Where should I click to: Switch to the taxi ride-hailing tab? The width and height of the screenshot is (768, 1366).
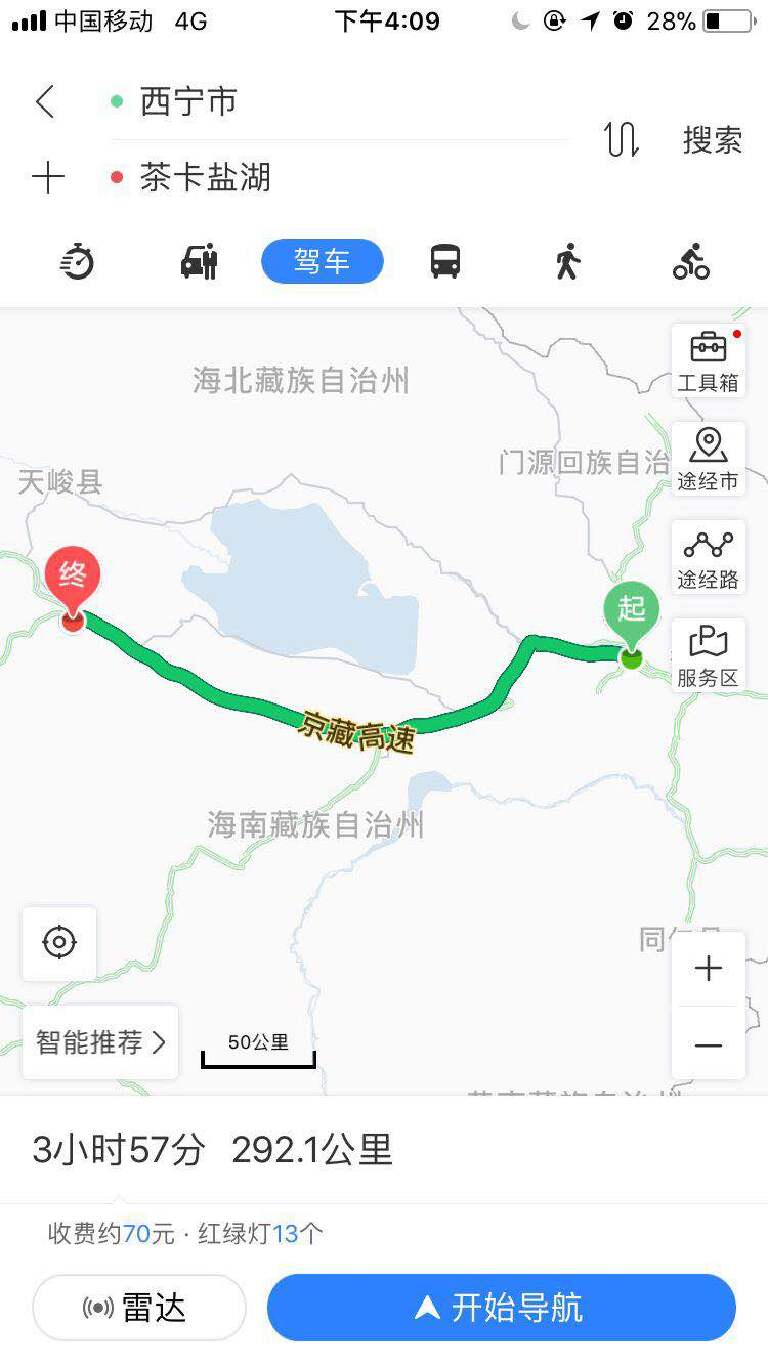tap(199, 262)
